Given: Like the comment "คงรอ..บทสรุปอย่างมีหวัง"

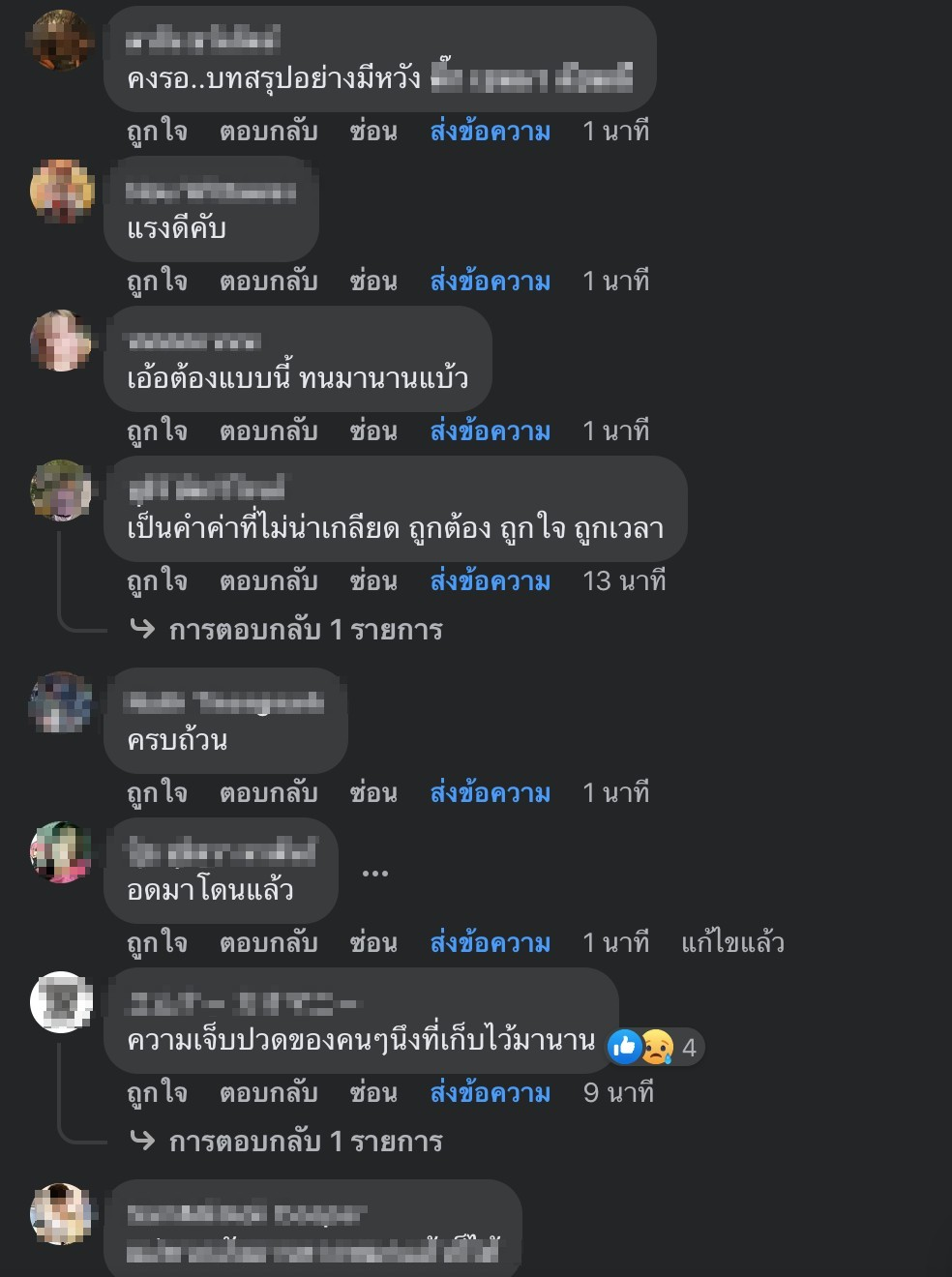Looking at the screenshot, I should point(157,132).
